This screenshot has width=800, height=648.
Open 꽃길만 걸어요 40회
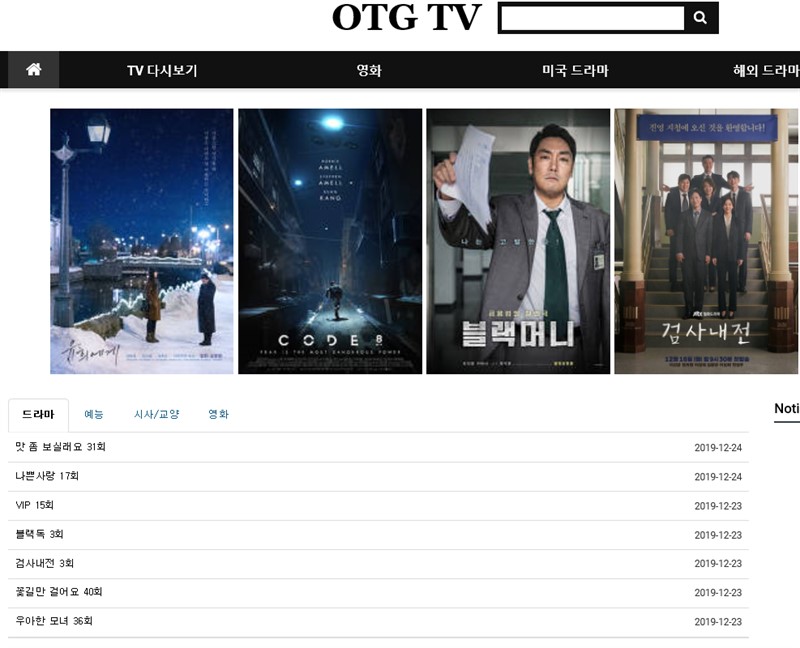pyautogui.click(x=59, y=592)
